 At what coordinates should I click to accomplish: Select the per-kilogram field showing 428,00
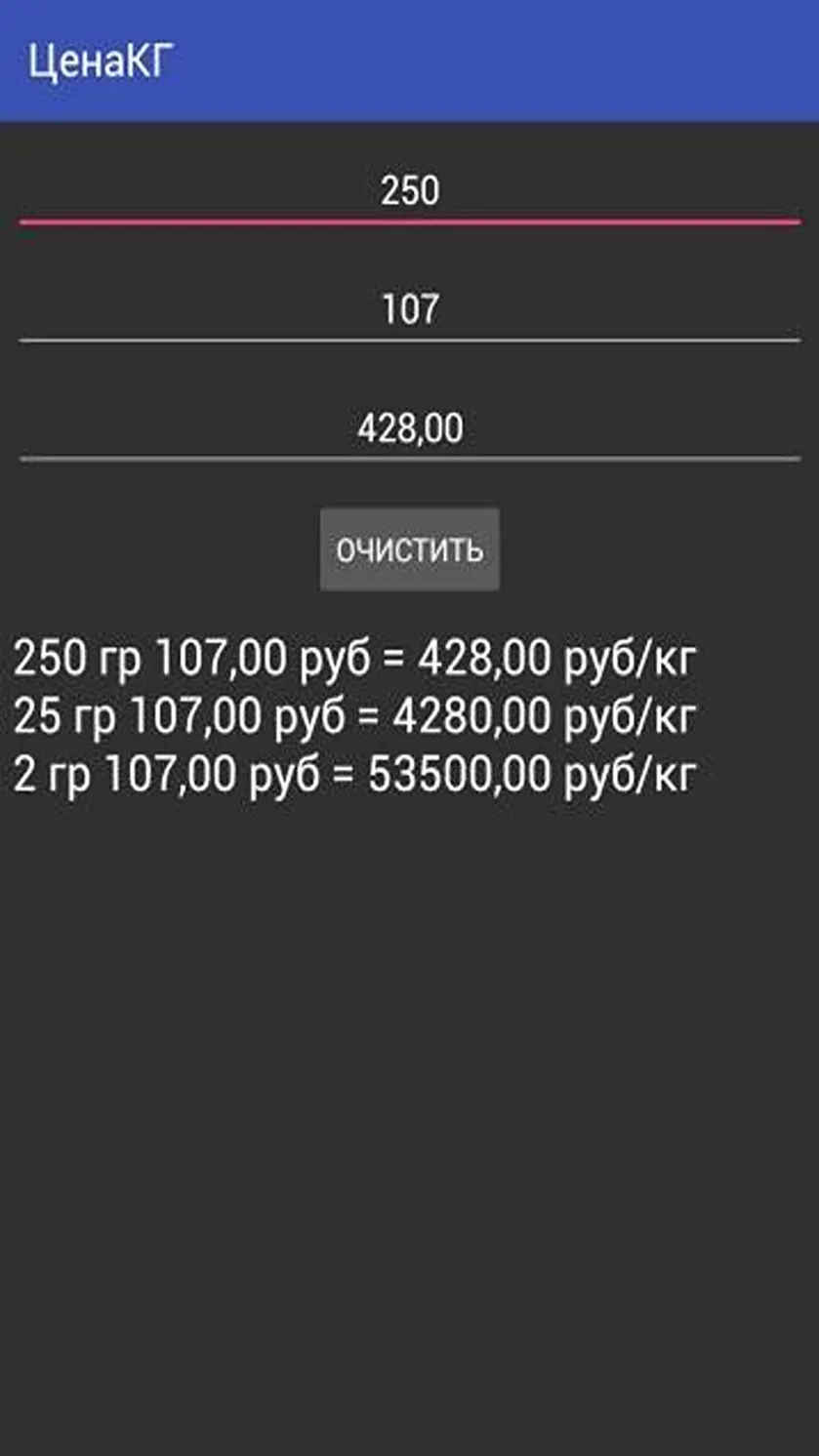pyautogui.click(x=409, y=428)
